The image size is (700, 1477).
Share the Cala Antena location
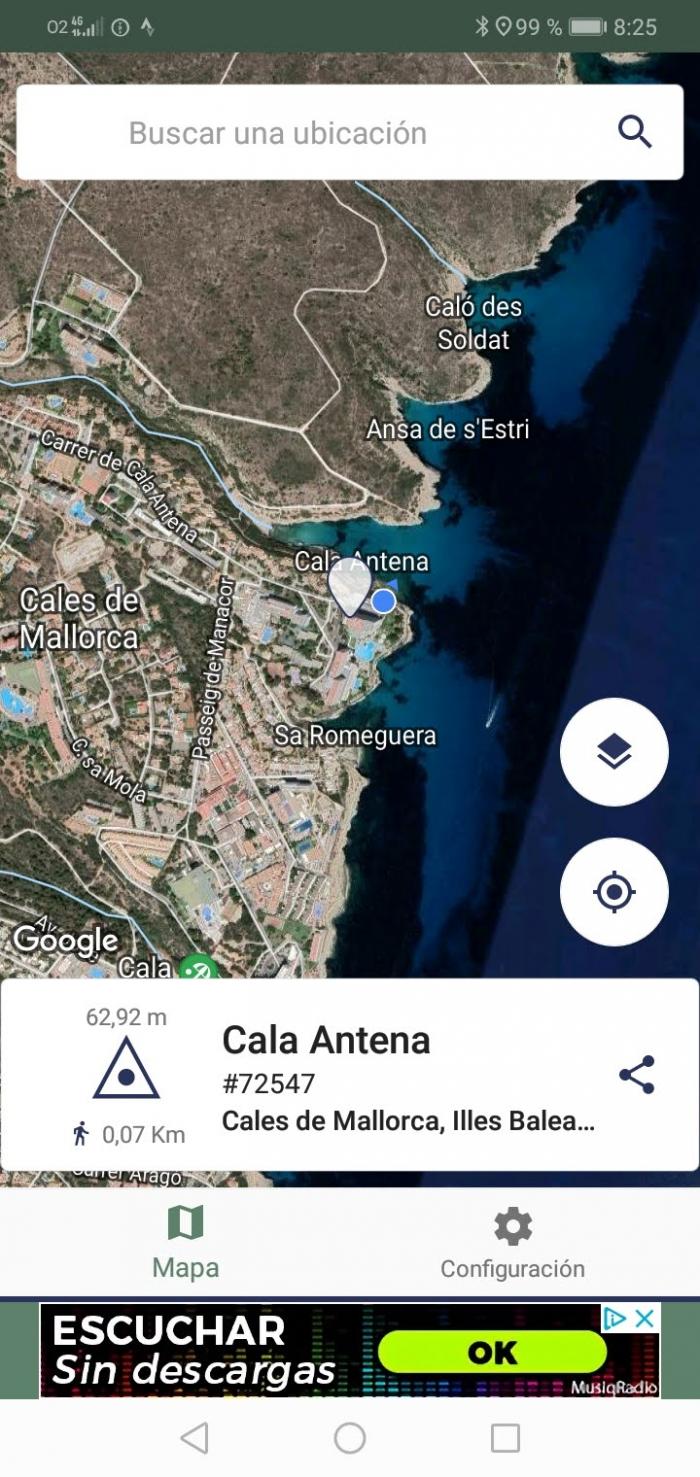click(x=637, y=1075)
